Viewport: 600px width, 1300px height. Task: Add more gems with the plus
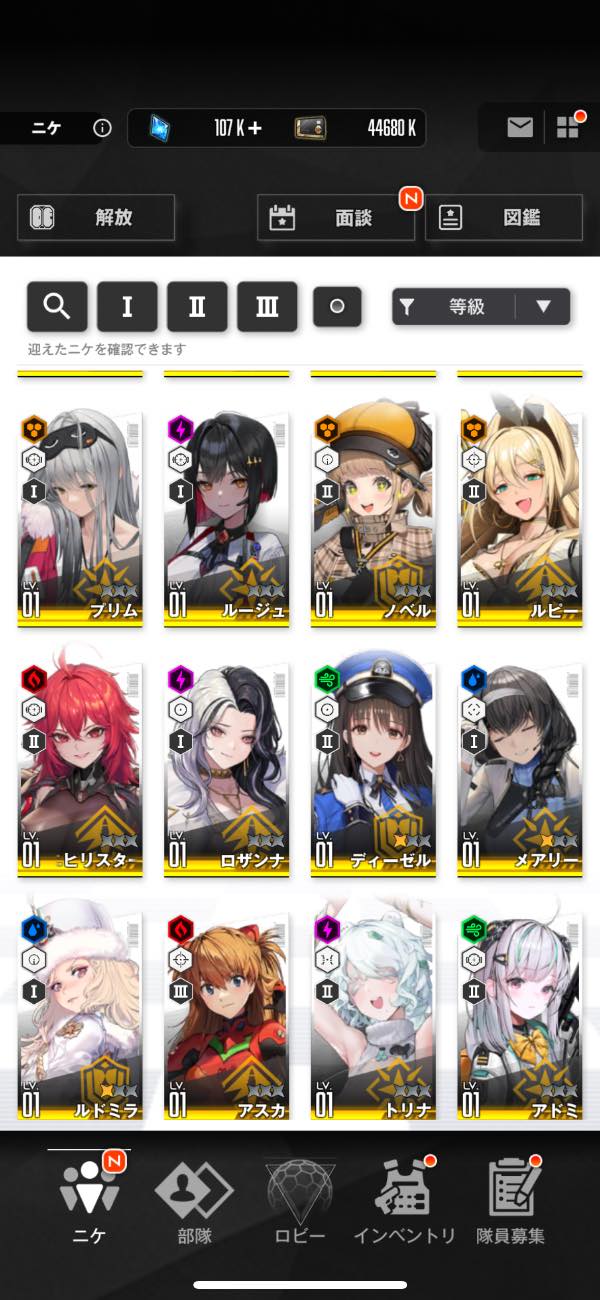tap(255, 128)
